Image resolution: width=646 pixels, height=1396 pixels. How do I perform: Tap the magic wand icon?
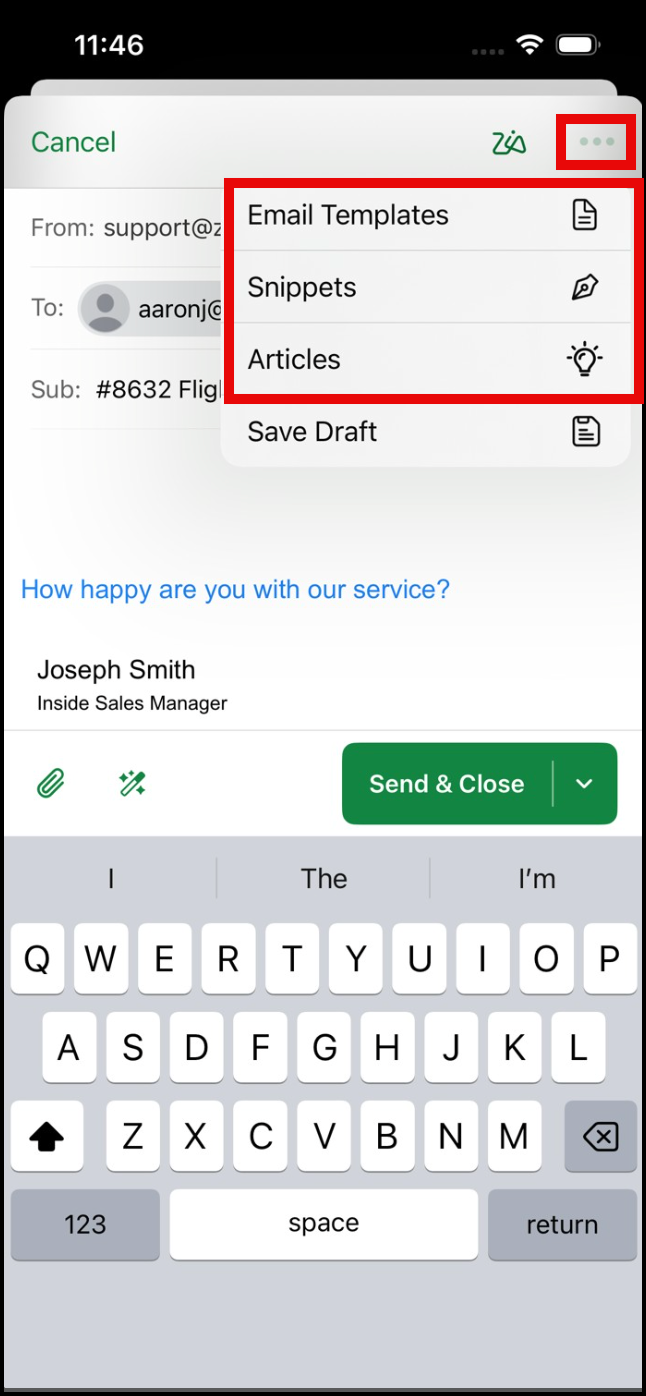[132, 783]
